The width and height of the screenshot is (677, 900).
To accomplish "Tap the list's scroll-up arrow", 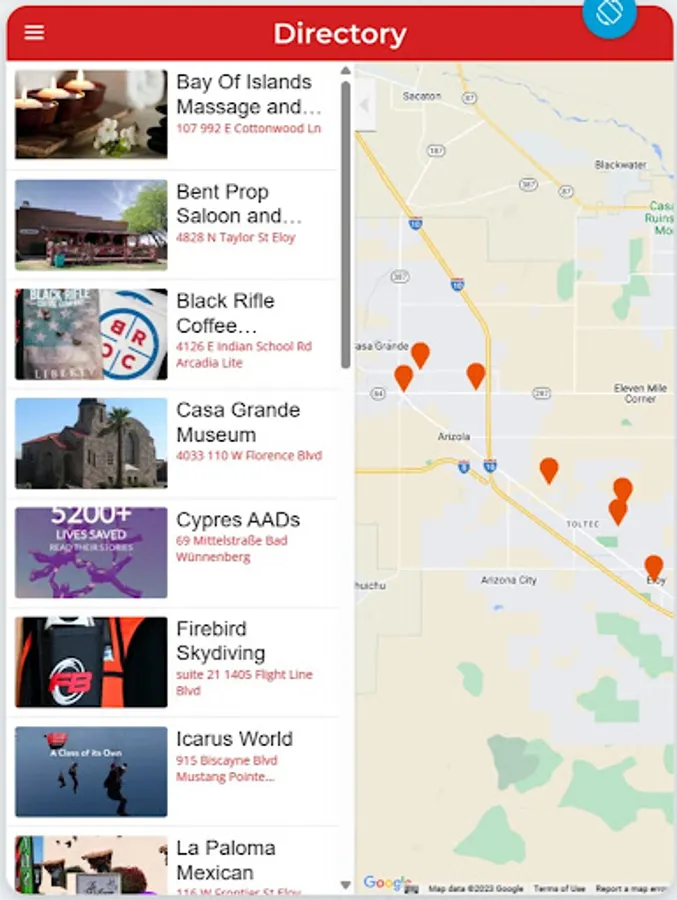I will click(345, 71).
